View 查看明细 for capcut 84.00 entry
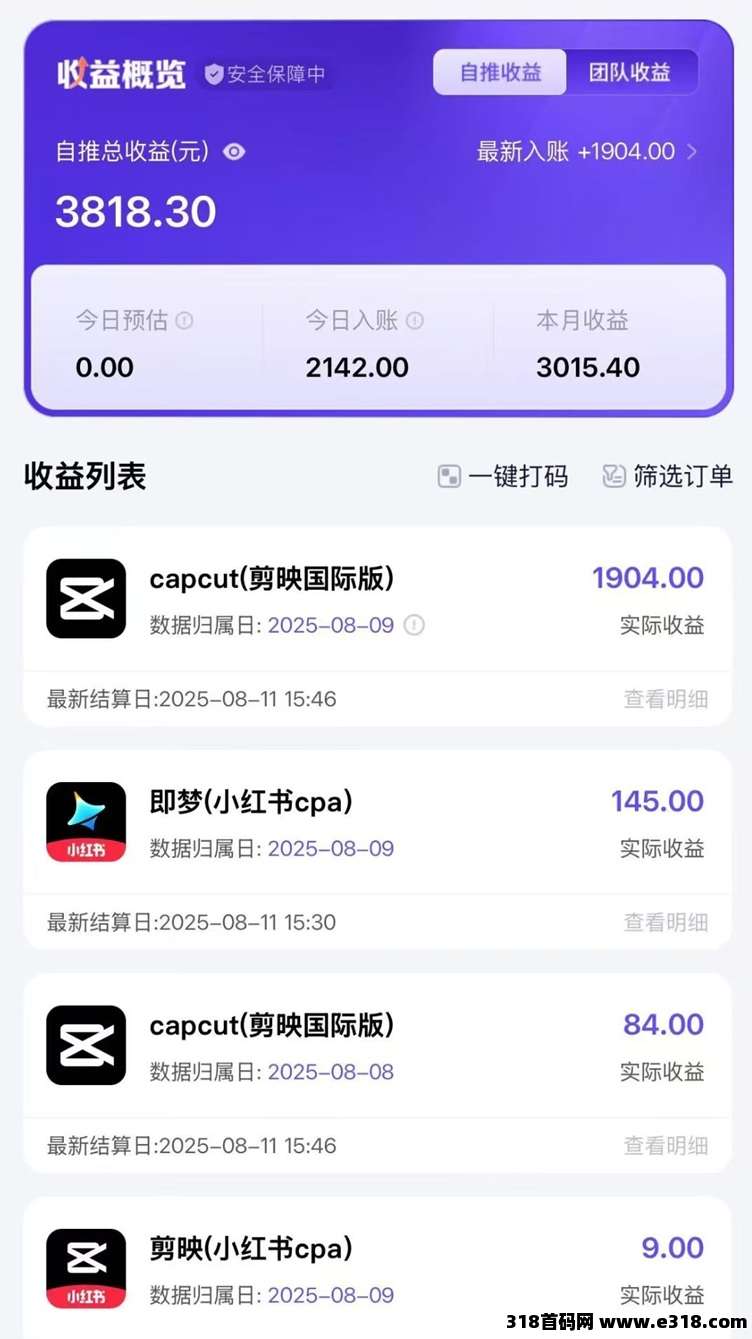The image size is (752, 1339). pos(665,1145)
